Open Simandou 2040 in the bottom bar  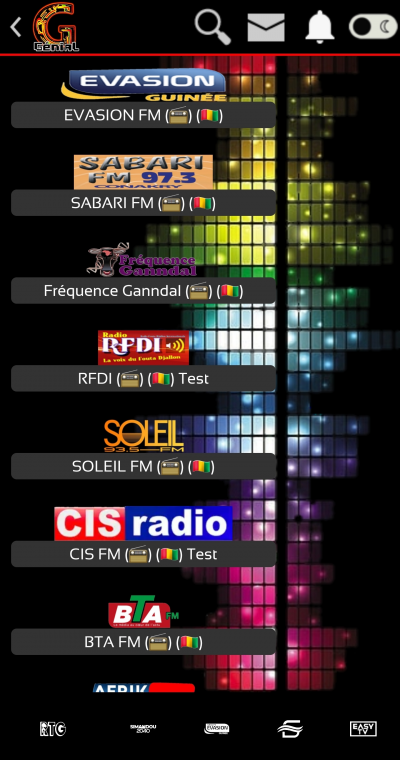click(143, 728)
